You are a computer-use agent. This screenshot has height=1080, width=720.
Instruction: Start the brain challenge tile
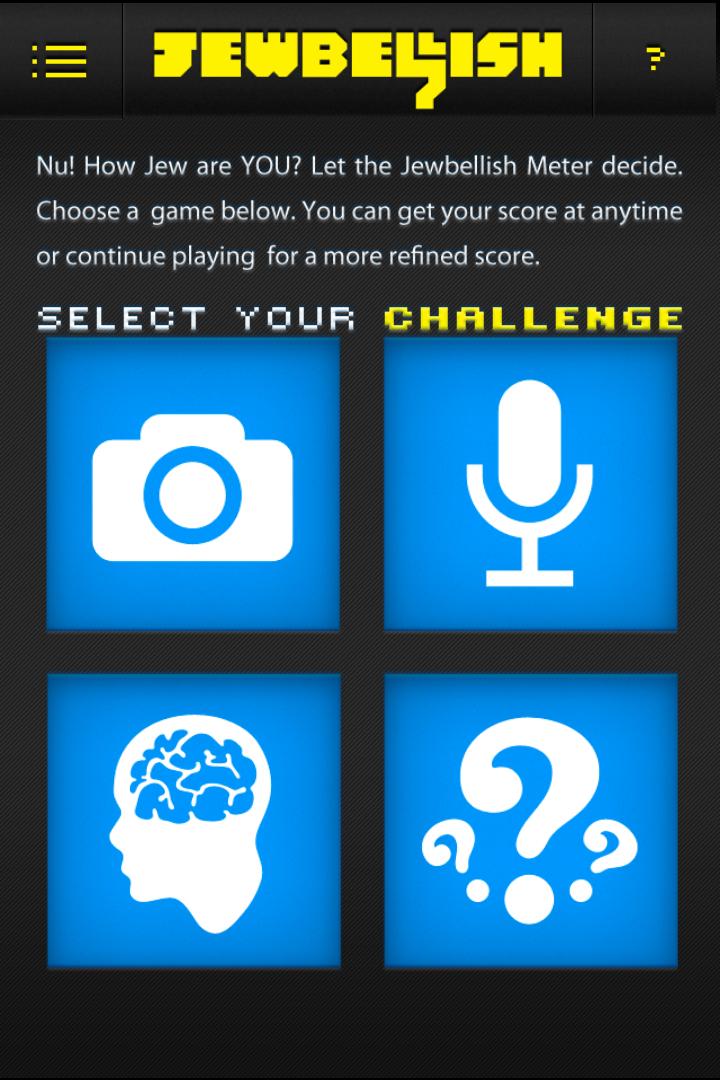pyautogui.click(x=193, y=821)
